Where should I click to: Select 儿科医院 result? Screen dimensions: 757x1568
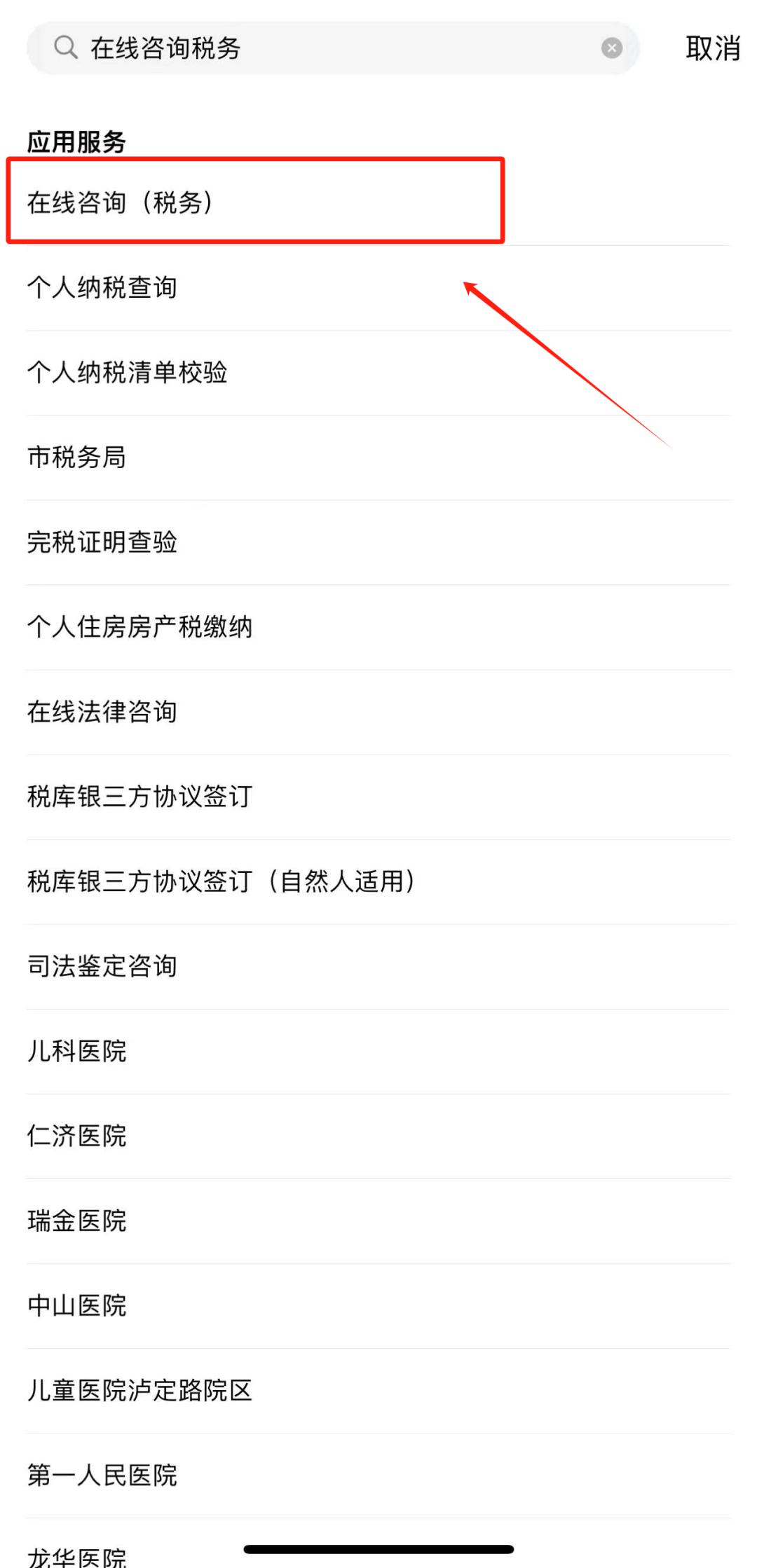pos(77,1050)
